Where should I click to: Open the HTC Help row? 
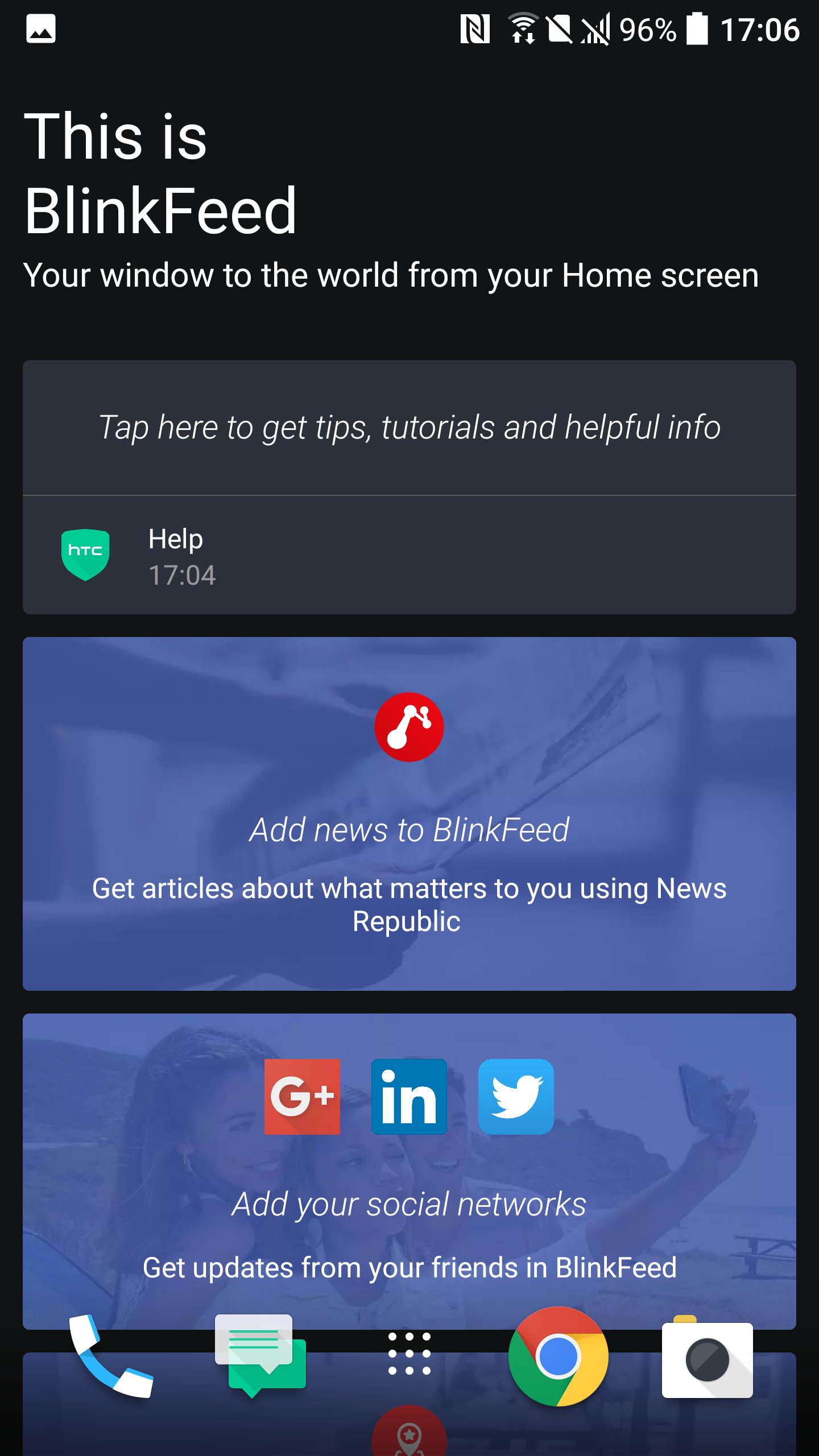click(409, 555)
